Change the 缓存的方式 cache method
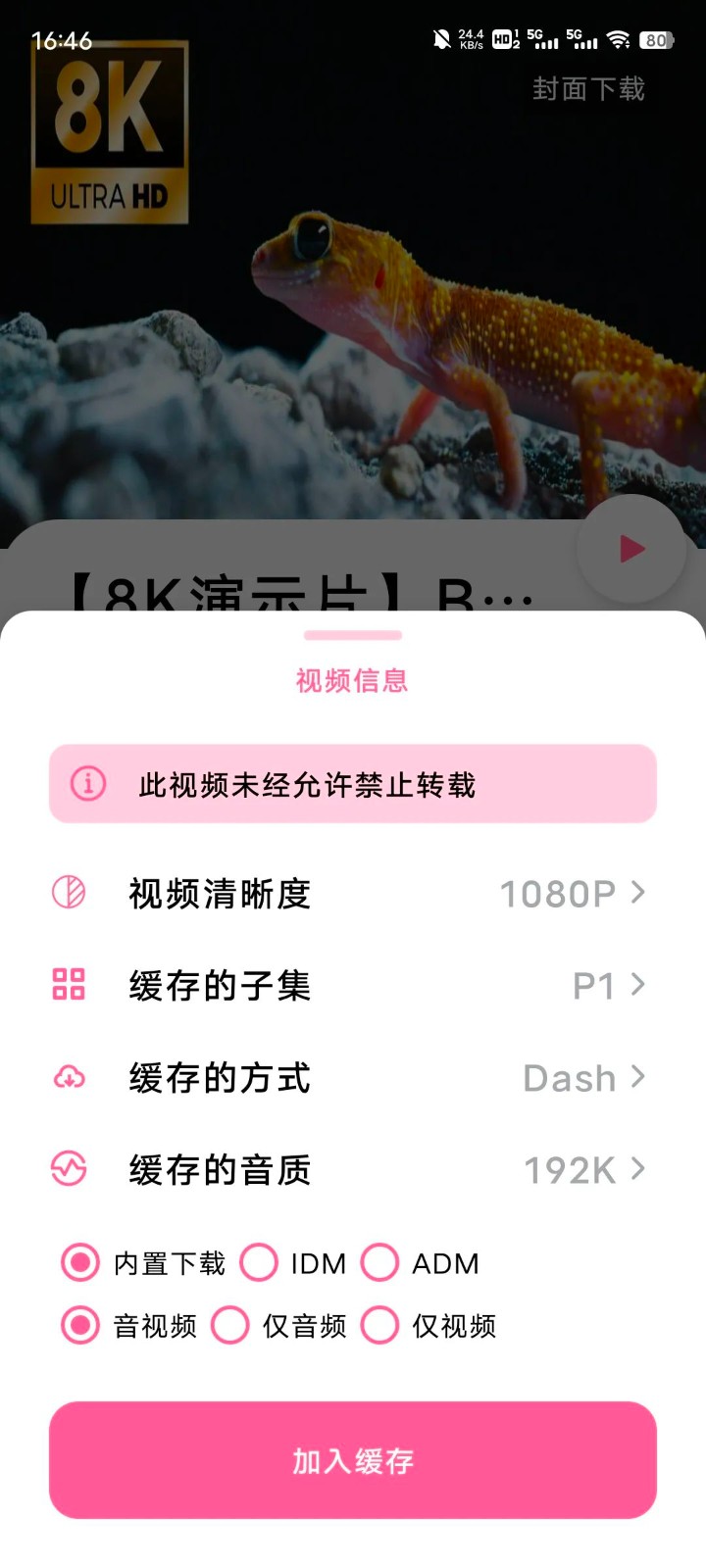 pos(353,1078)
